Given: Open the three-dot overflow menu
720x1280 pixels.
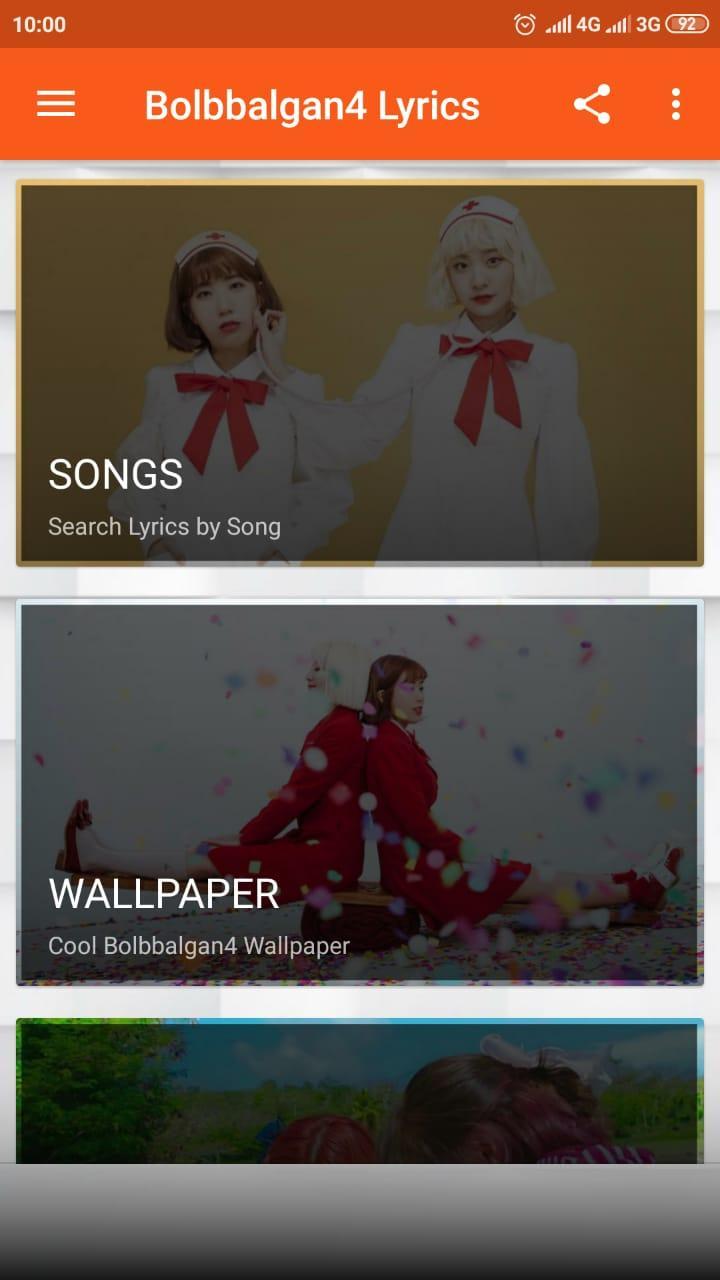Looking at the screenshot, I should (x=676, y=104).
